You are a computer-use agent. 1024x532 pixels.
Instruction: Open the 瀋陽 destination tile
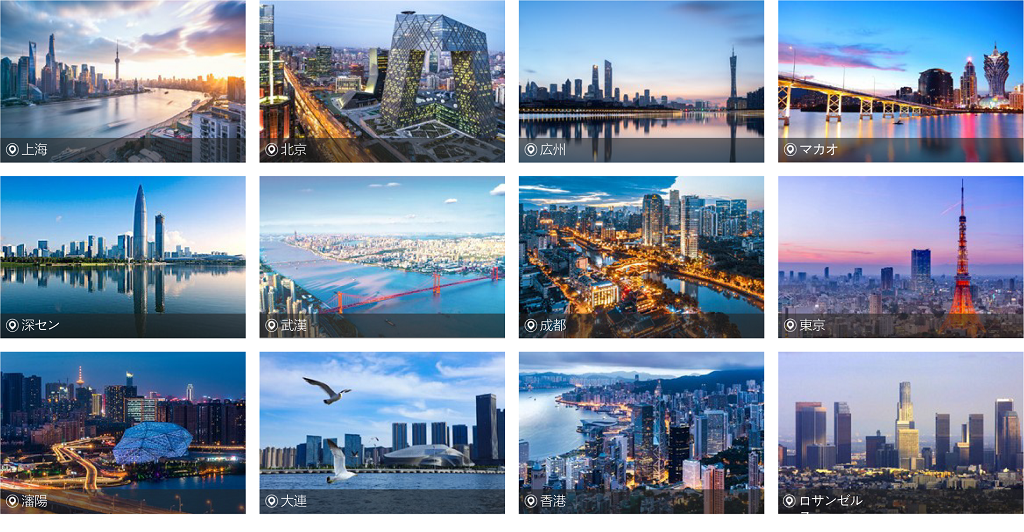pyautogui.click(x=122, y=432)
